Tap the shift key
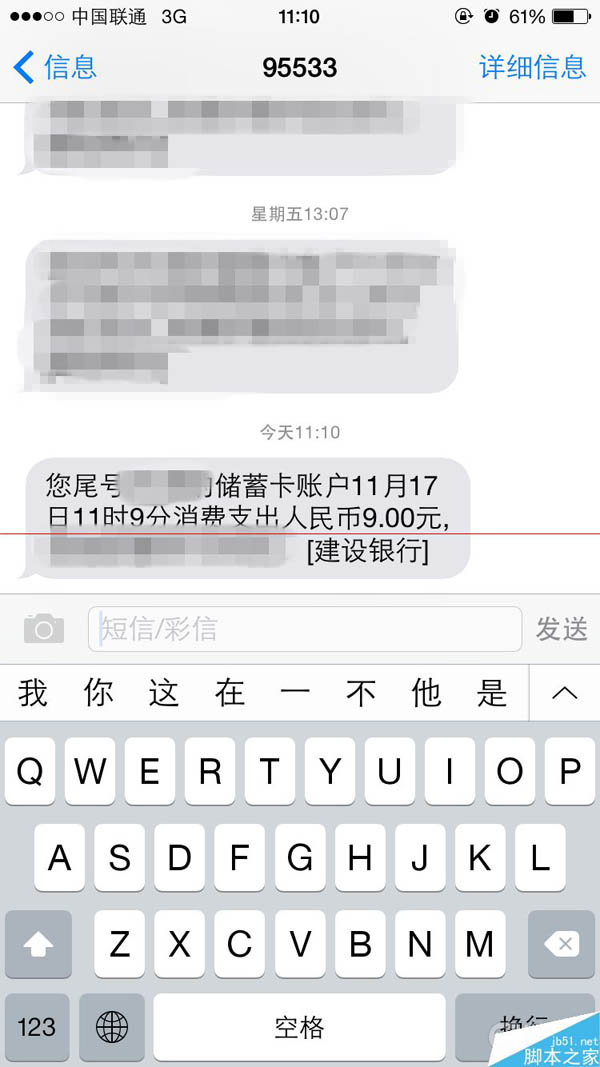The width and height of the screenshot is (600, 1067). 39,943
